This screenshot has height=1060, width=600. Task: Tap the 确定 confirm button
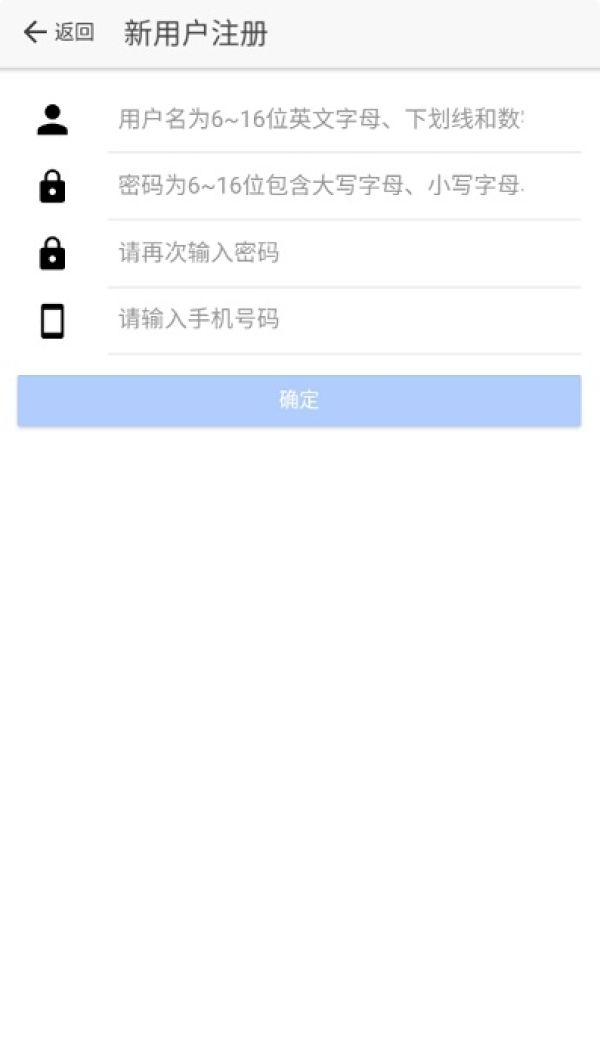tap(299, 400)
